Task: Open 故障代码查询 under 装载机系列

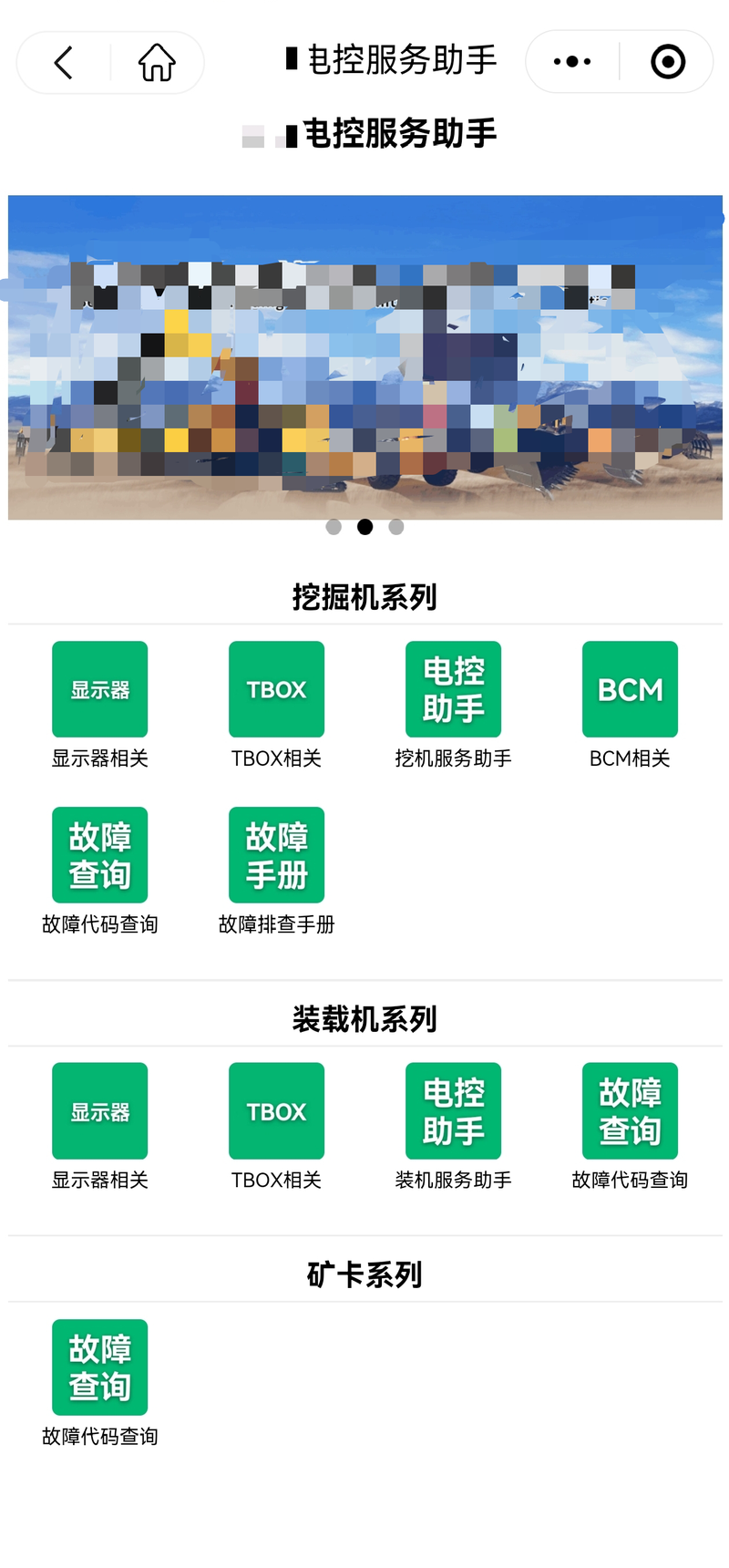Action: (x=630, y=1111)
